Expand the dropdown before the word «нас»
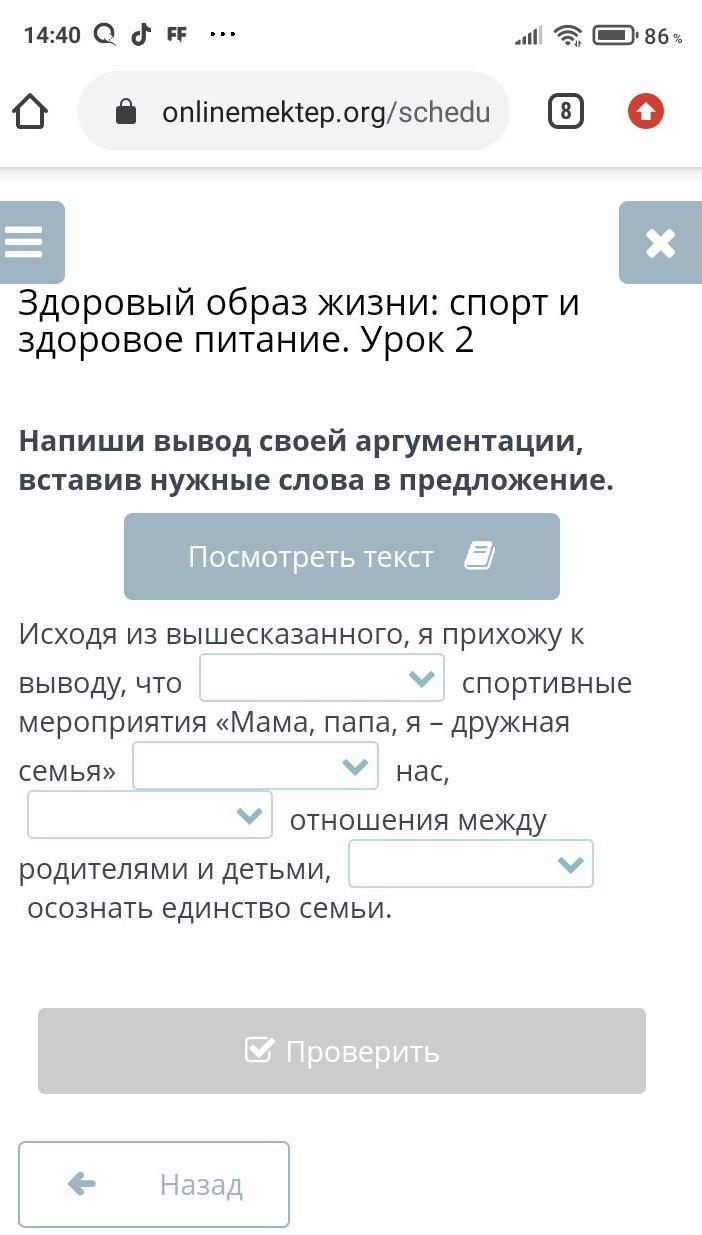This screenshot has width=702, height=1235. click(x=255, y=766)
